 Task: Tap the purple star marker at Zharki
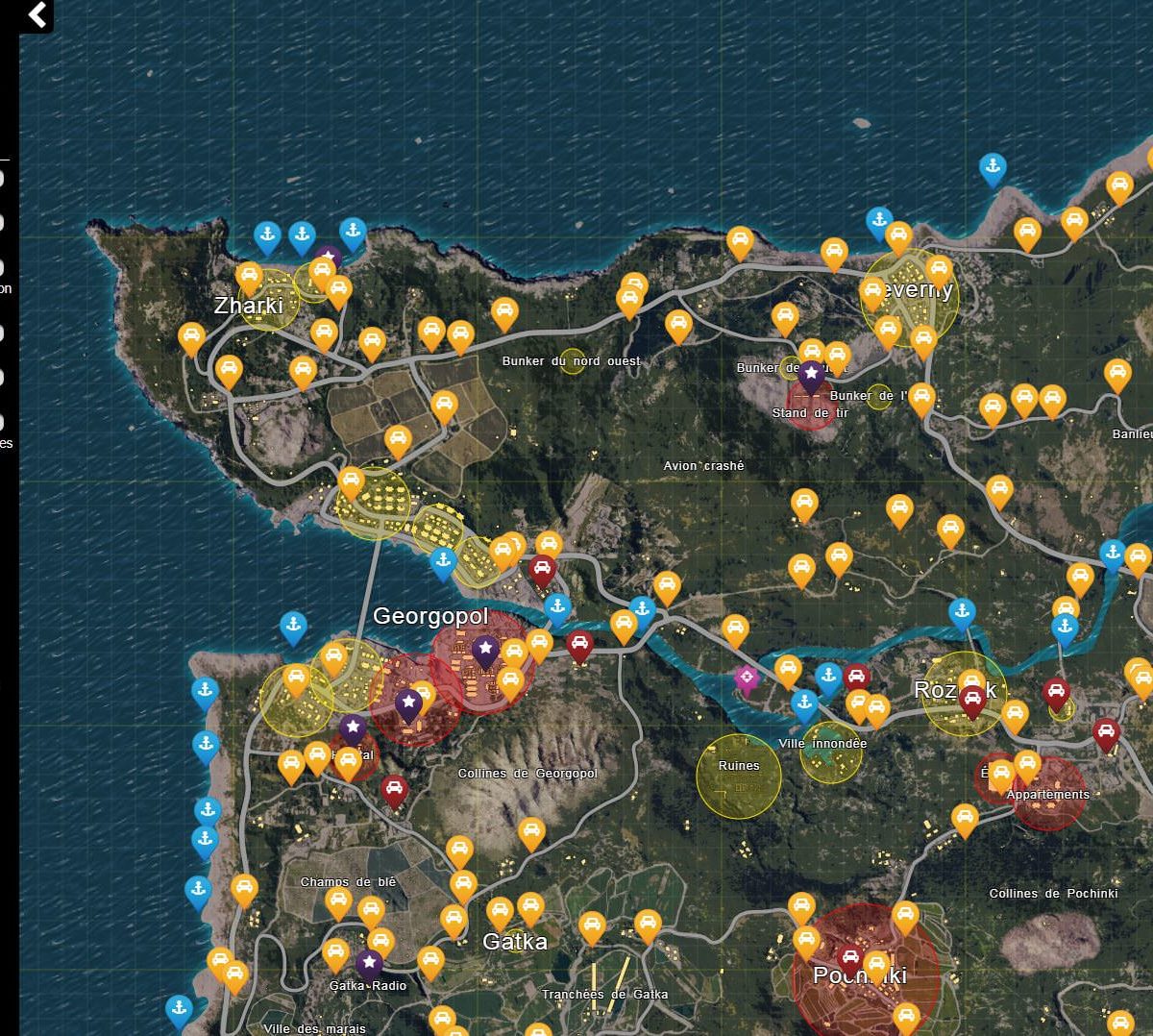pos(329,256)
